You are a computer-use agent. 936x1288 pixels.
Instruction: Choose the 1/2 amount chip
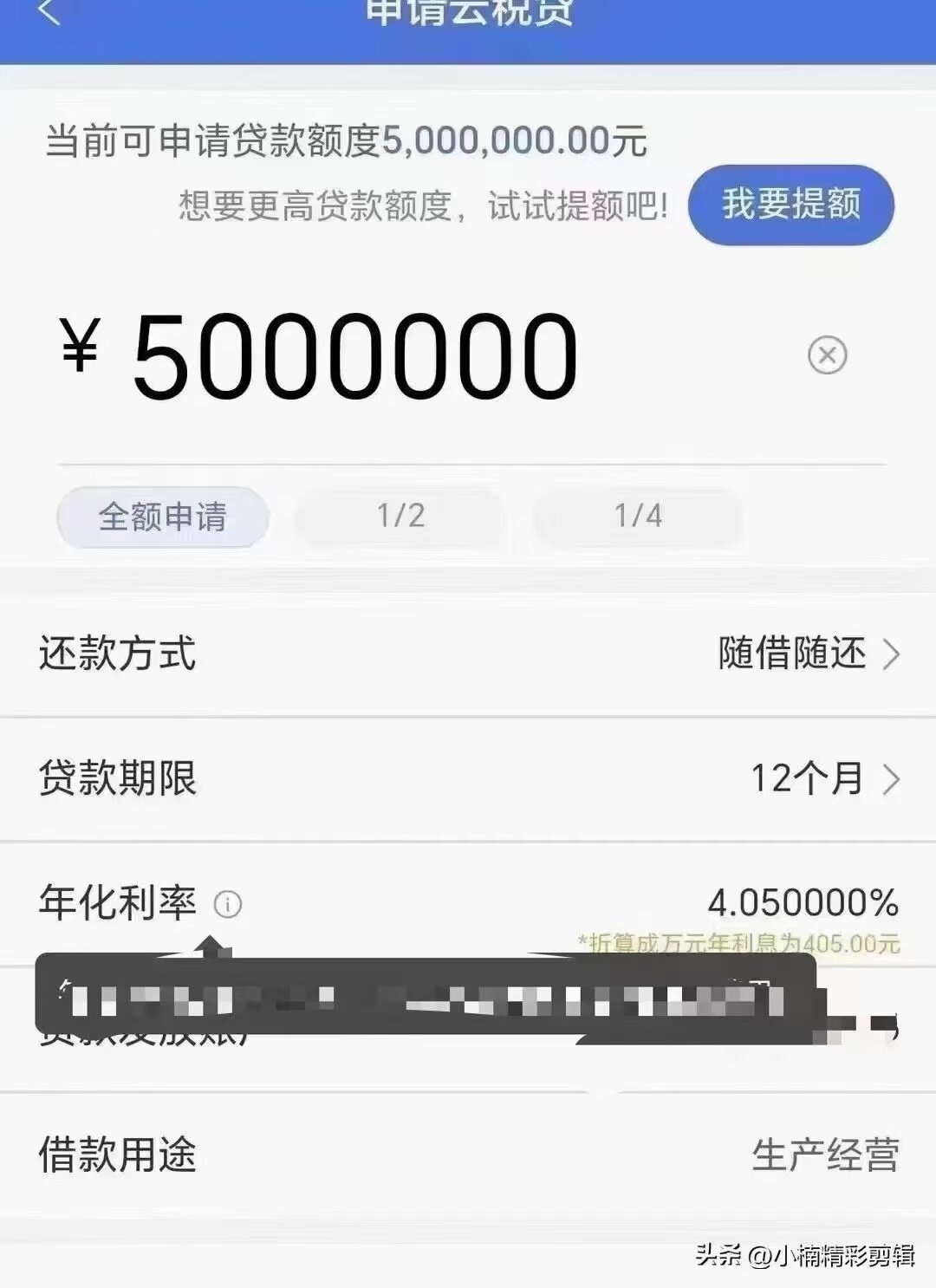pos(400,516)
